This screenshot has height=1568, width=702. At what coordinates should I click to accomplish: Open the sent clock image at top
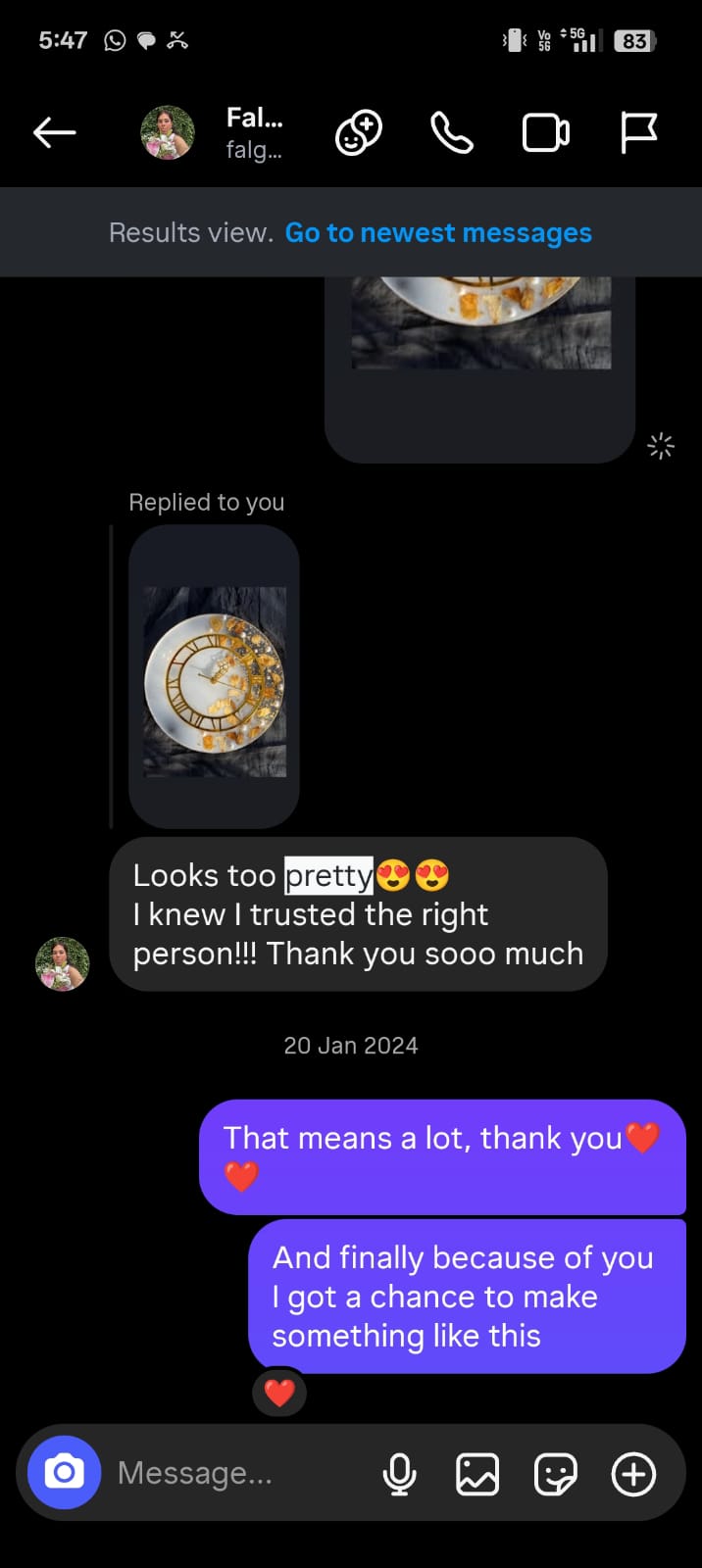[480, 323]
